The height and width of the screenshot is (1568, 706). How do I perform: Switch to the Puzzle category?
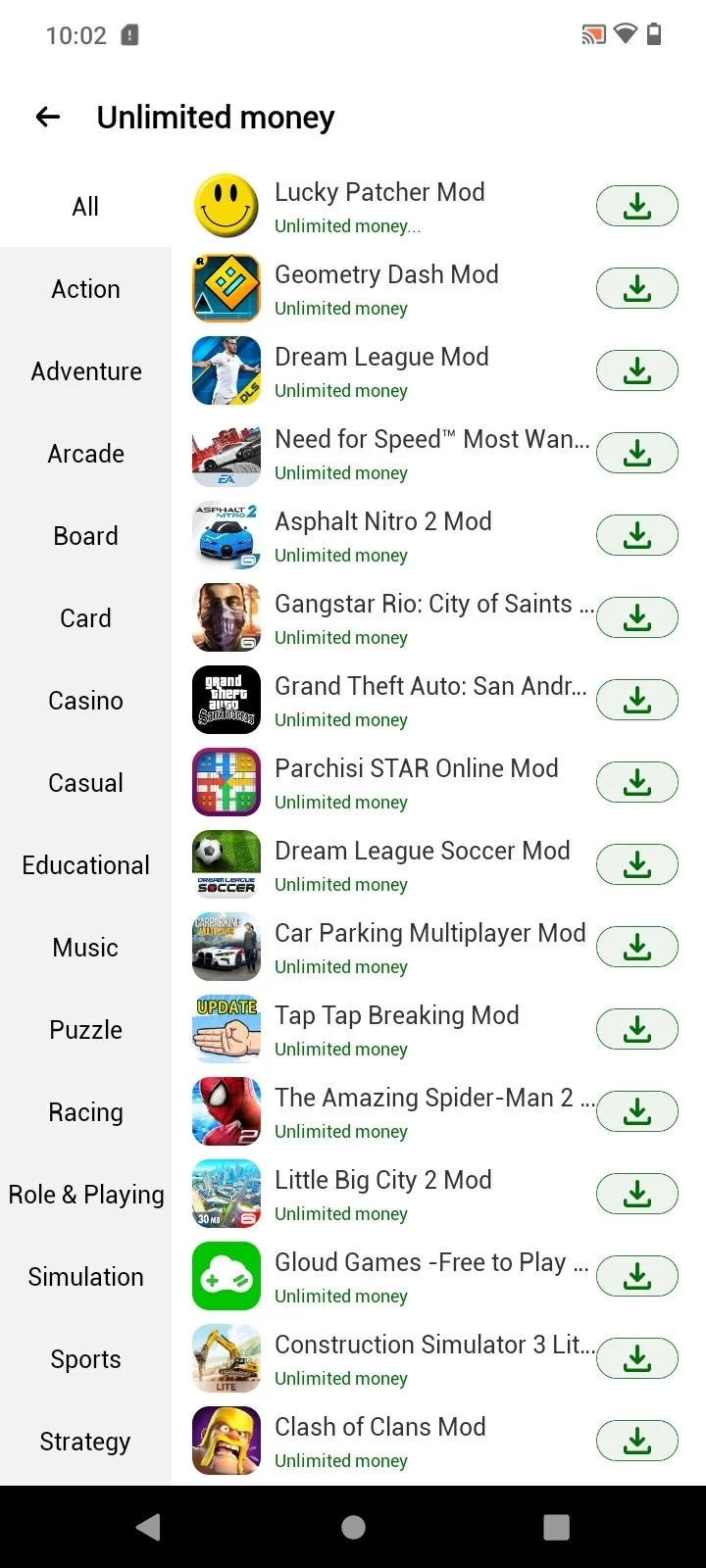pos(86,1030)
